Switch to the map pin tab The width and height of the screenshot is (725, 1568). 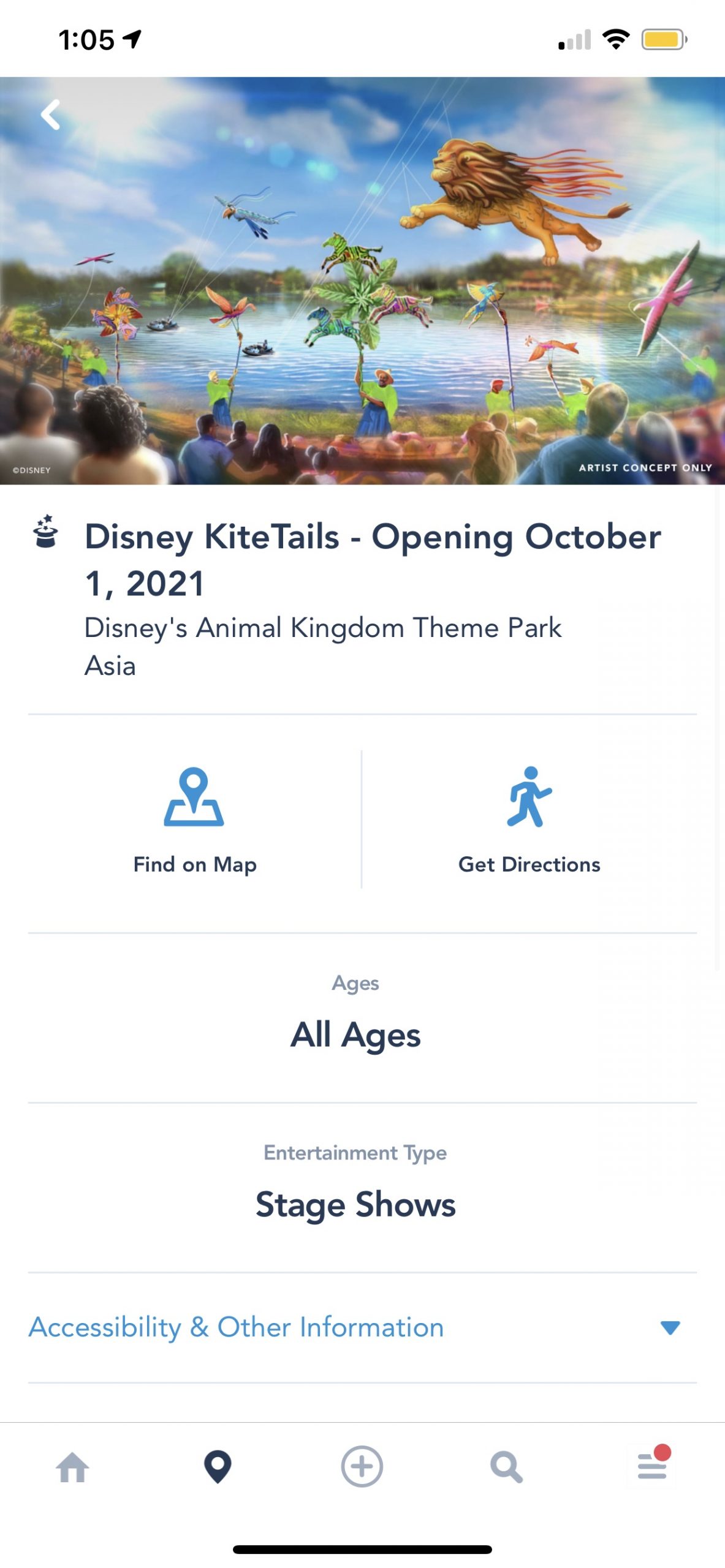pos(218,1467)
